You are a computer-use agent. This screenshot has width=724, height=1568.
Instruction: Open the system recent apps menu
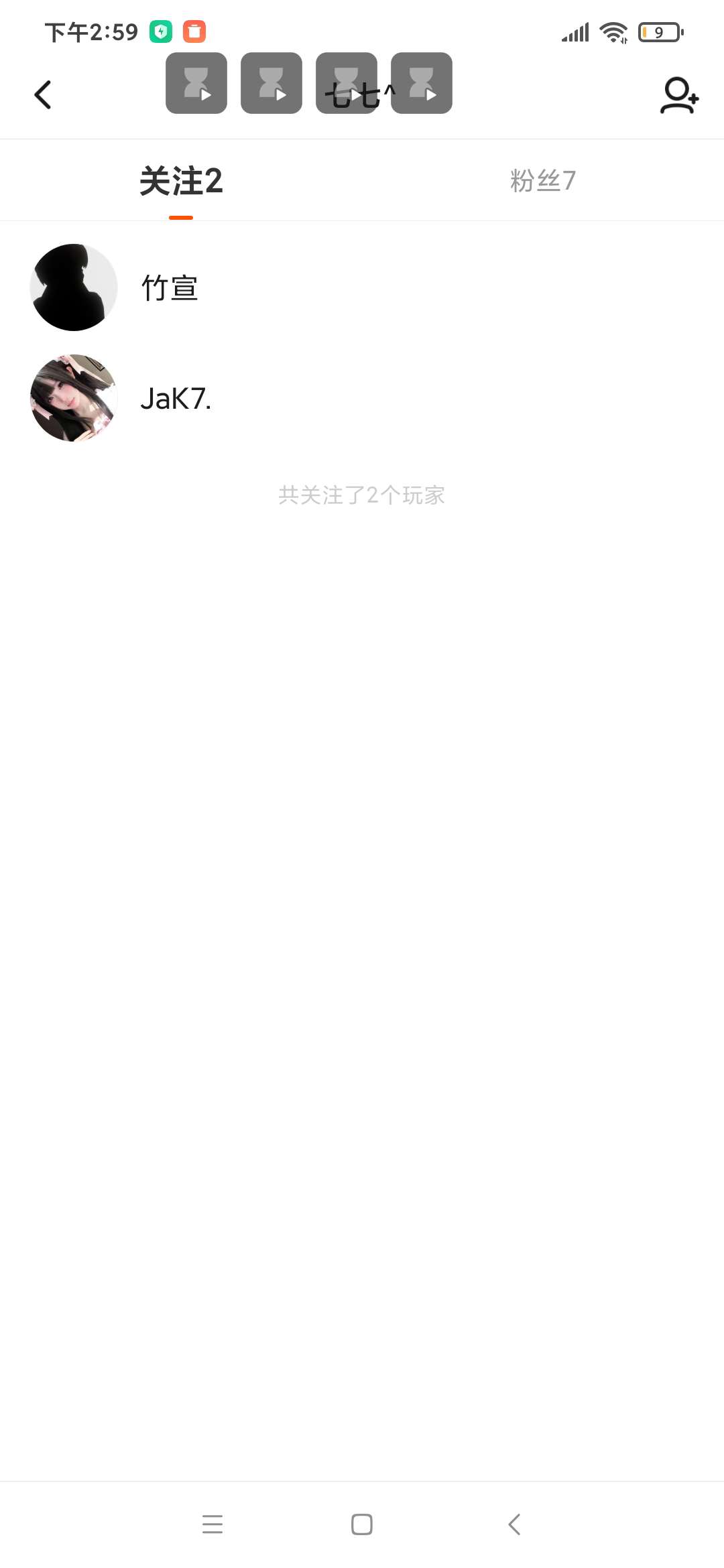(213, 1524)
